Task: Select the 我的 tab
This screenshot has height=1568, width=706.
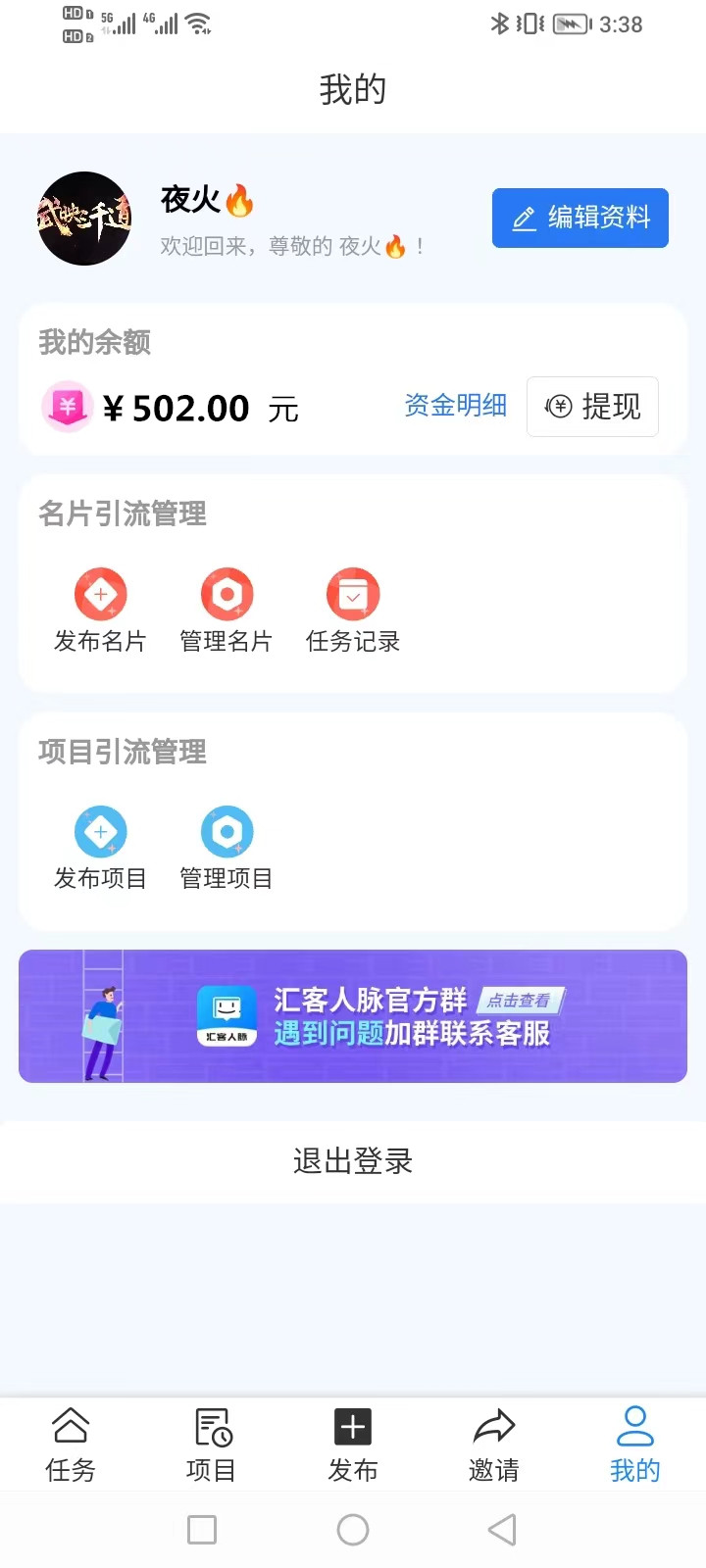Action: click(x=634, y=1445)
